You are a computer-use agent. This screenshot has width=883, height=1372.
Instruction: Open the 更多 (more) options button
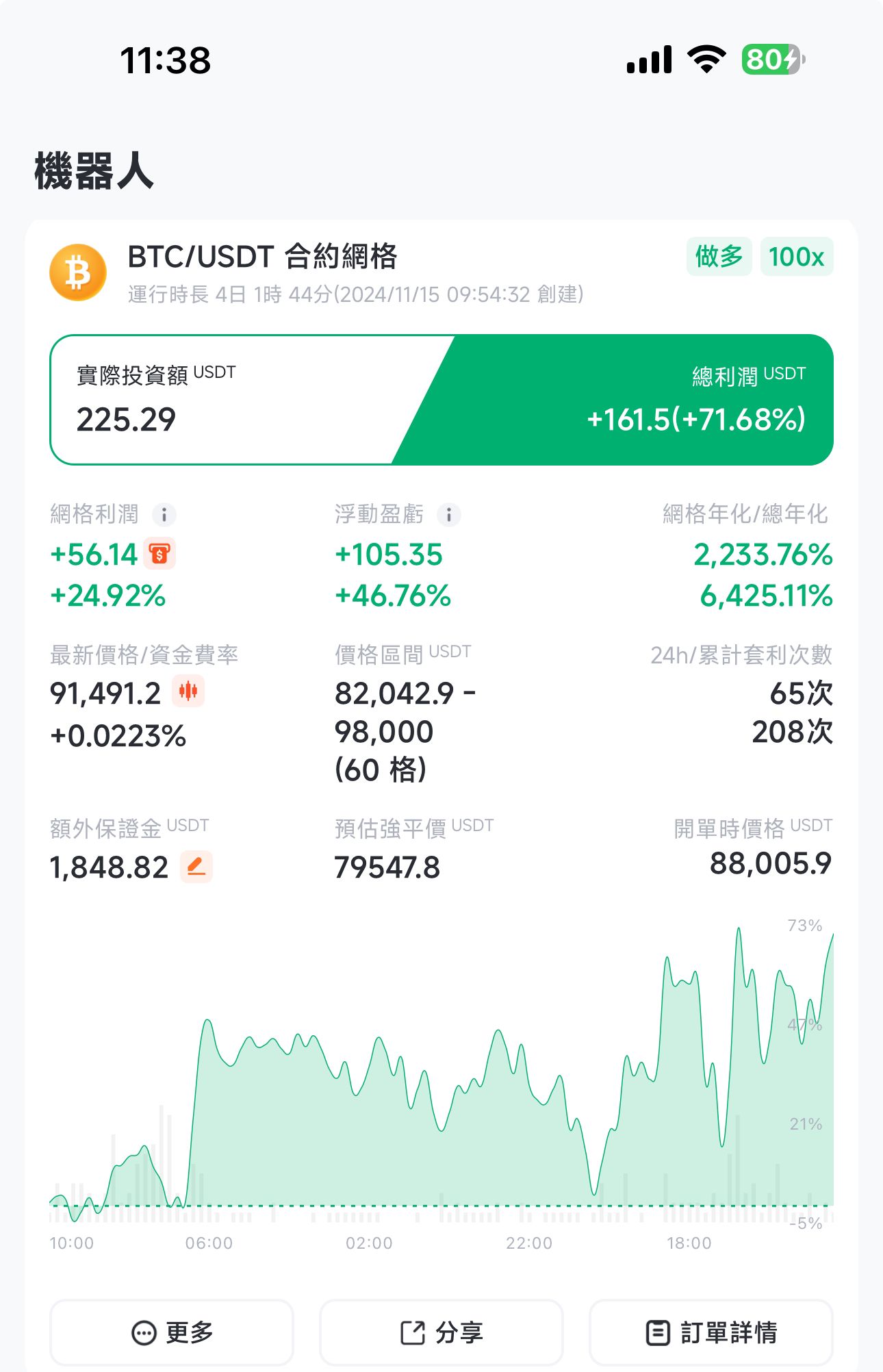172,1332
